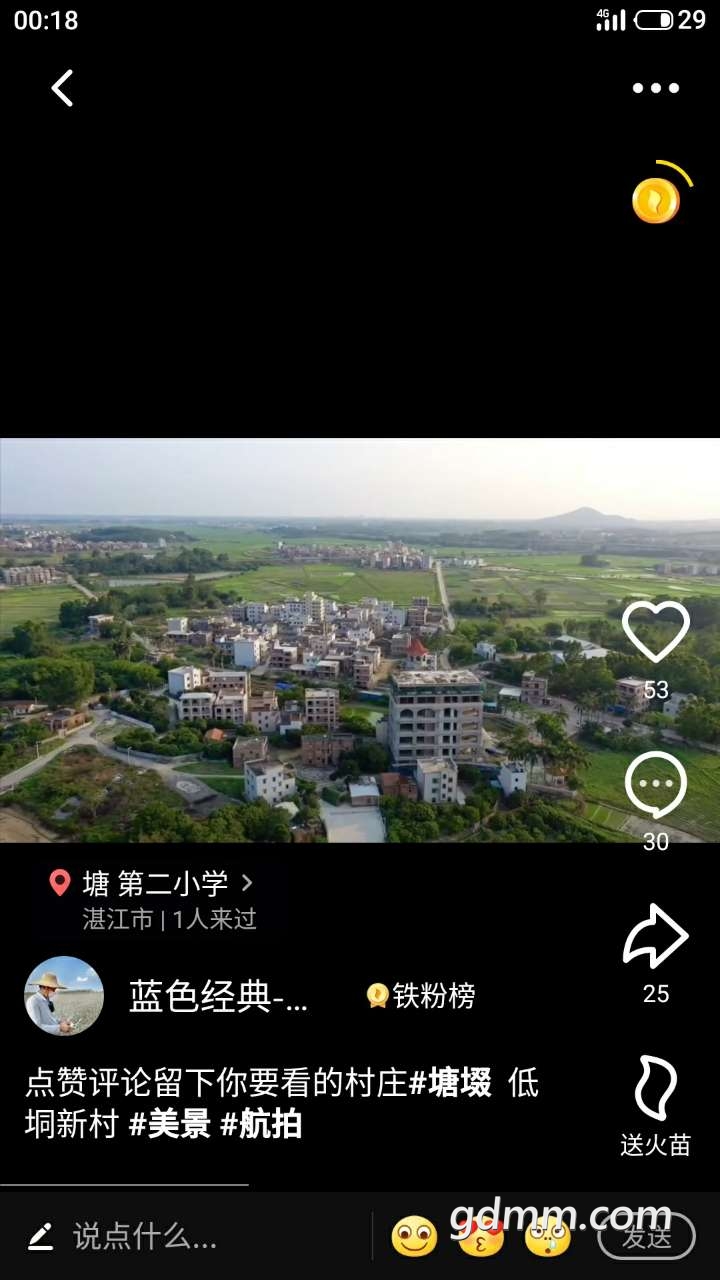Screen dimensions: 720x1280
Task: Open the three-dot overflow menu
Action: click(656, 88)
